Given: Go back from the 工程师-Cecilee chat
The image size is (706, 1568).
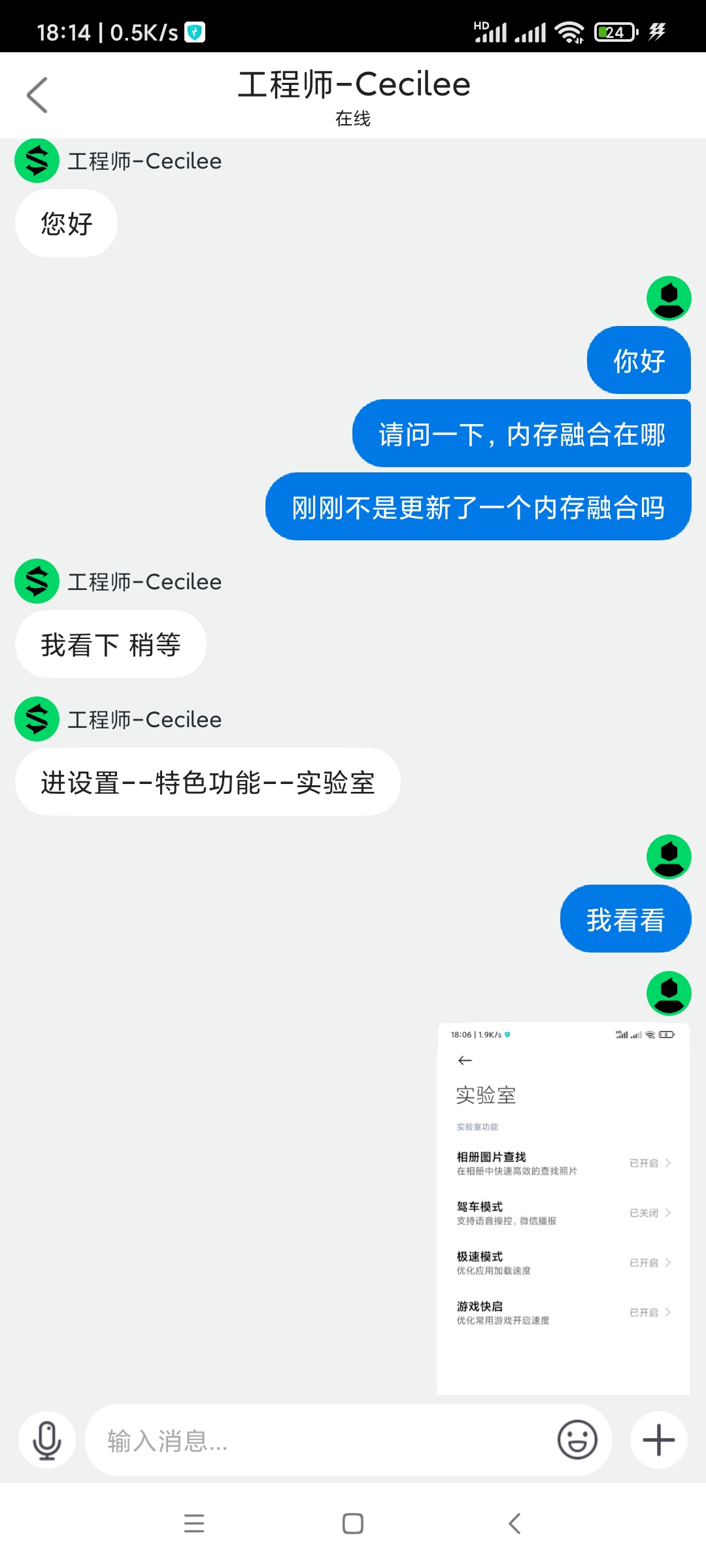Looking at the screenshot, I should (37, 95).
